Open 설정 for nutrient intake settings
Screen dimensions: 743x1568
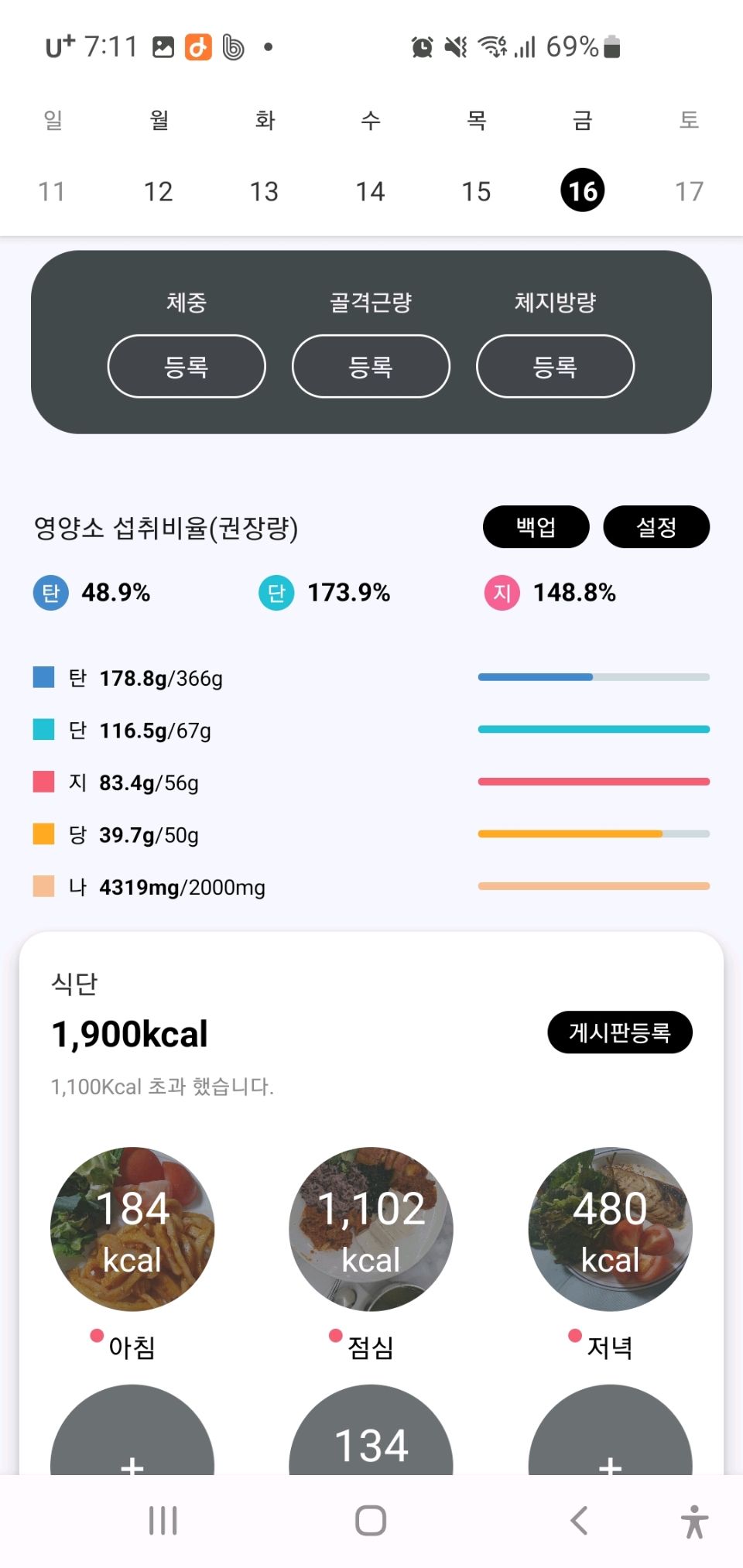pyautogui.click(x=656, y=527)
